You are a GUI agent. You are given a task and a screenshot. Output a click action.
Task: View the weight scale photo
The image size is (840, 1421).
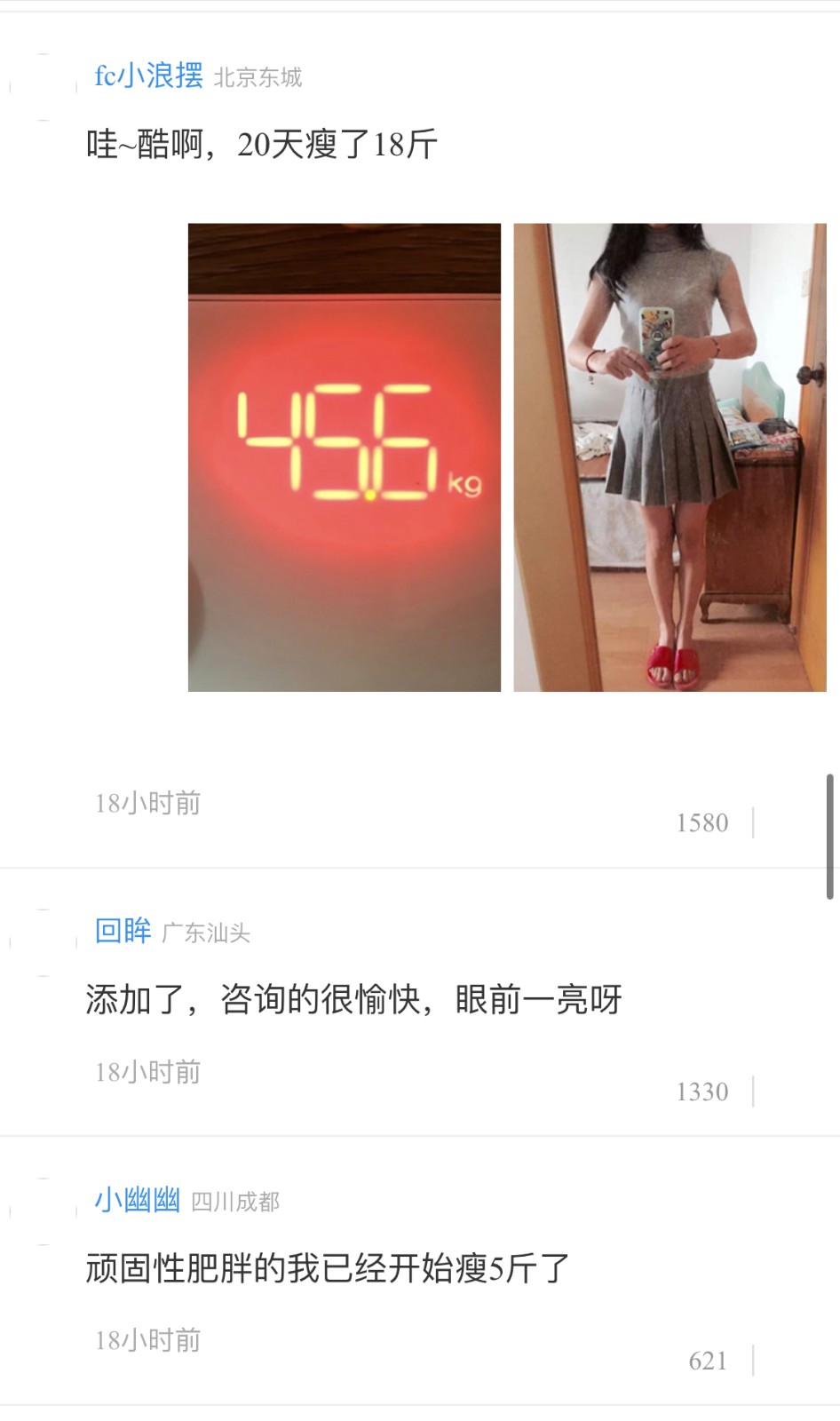tap(344, 457)
